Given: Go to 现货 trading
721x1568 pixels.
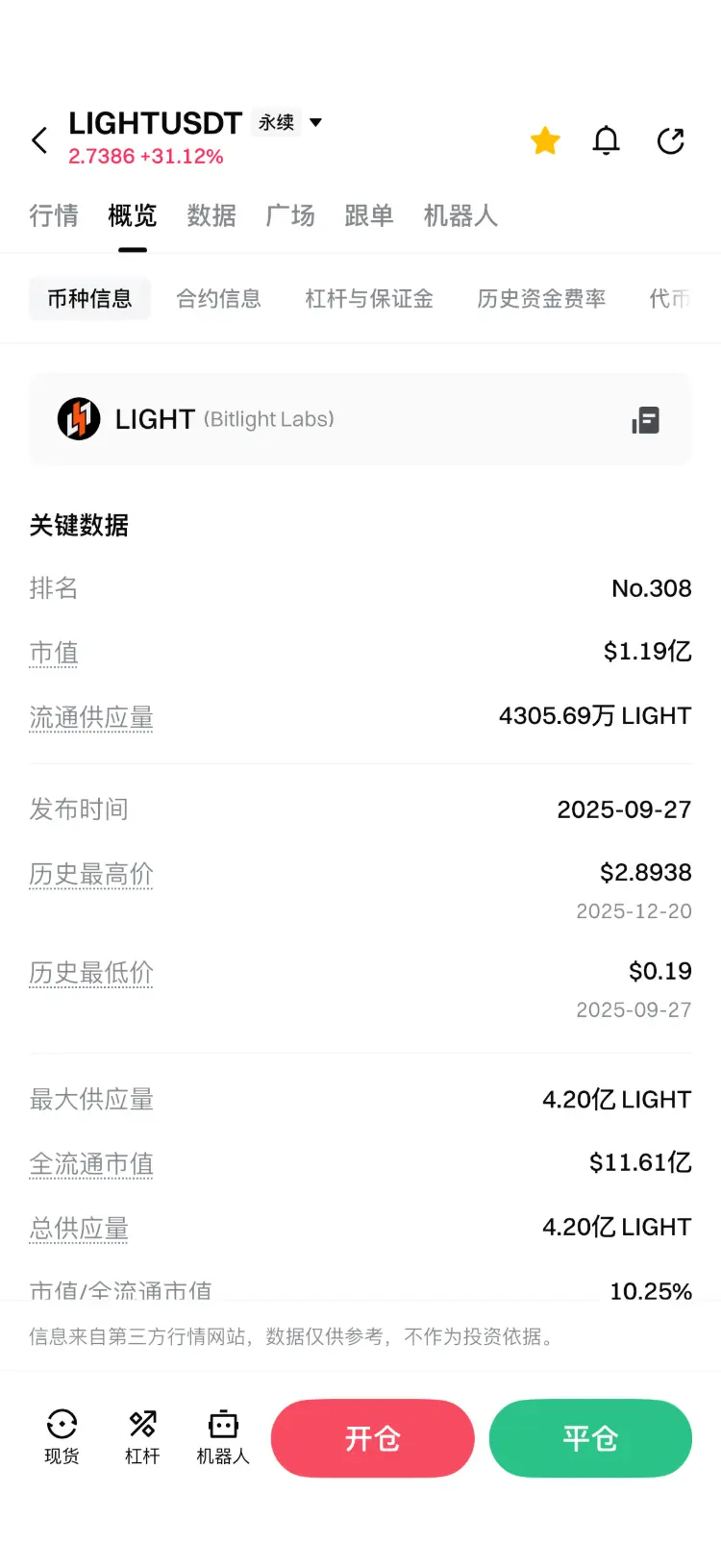Looking at the screenshot, I should click(62, 1437).
